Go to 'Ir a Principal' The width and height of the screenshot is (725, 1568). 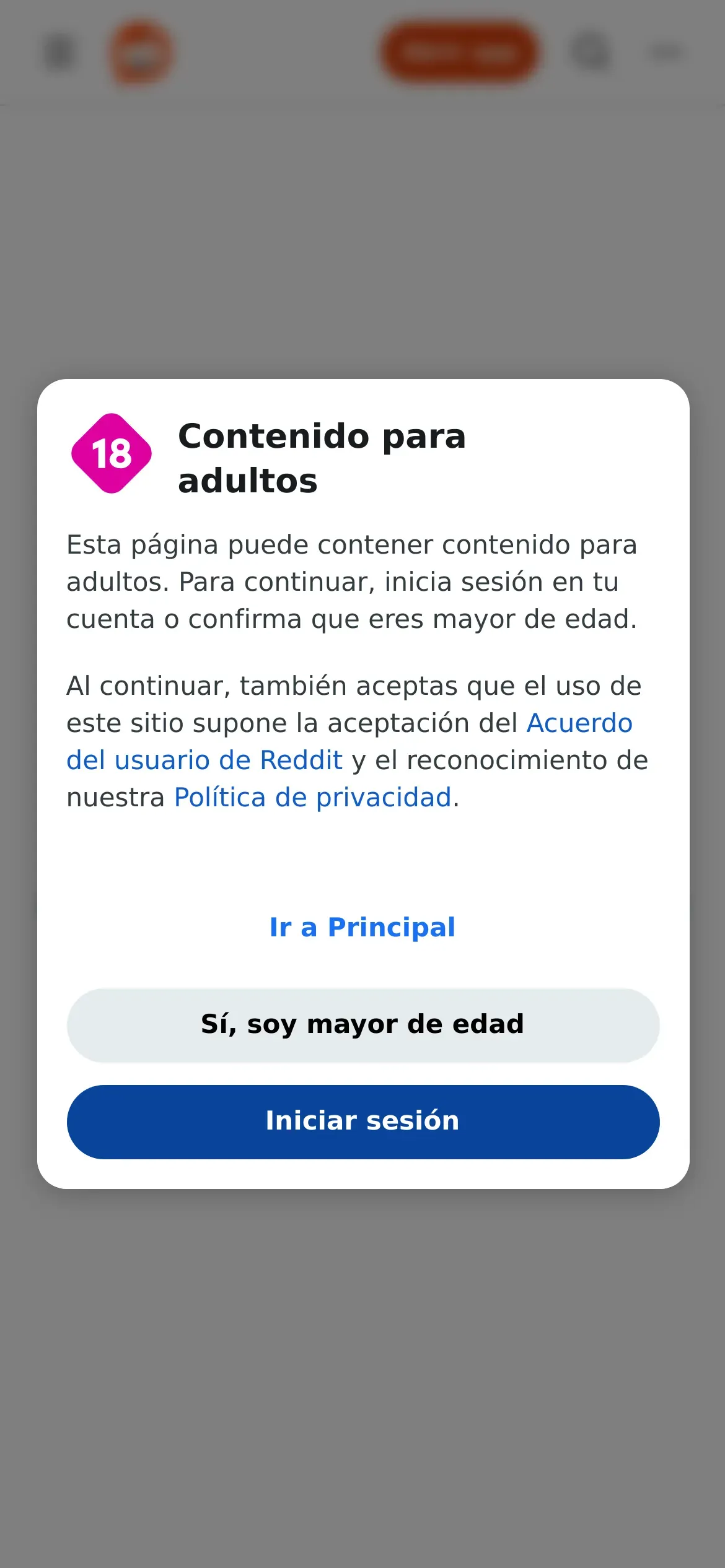pyautogui.click(x=362, y=927)
